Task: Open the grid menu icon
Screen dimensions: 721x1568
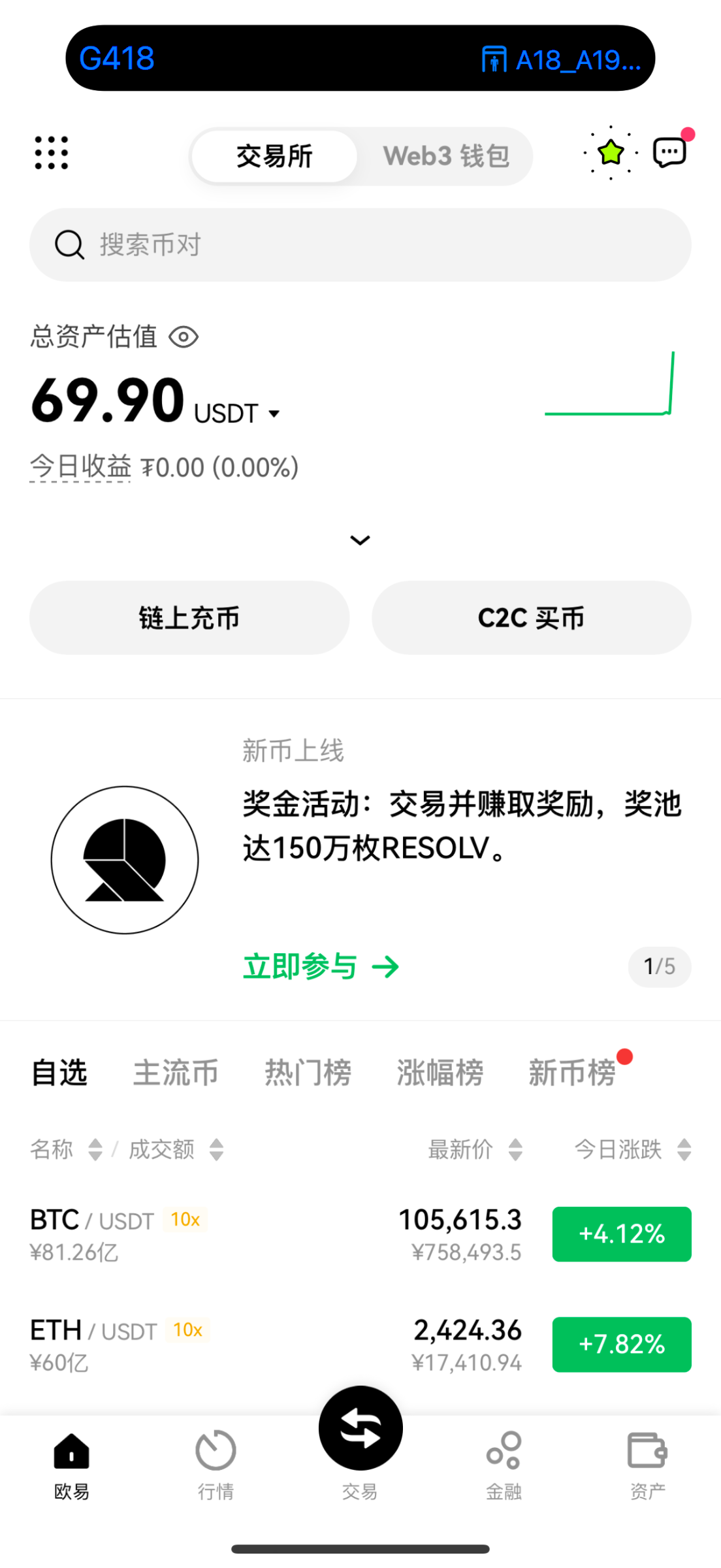Action: (x=52, y=153)
